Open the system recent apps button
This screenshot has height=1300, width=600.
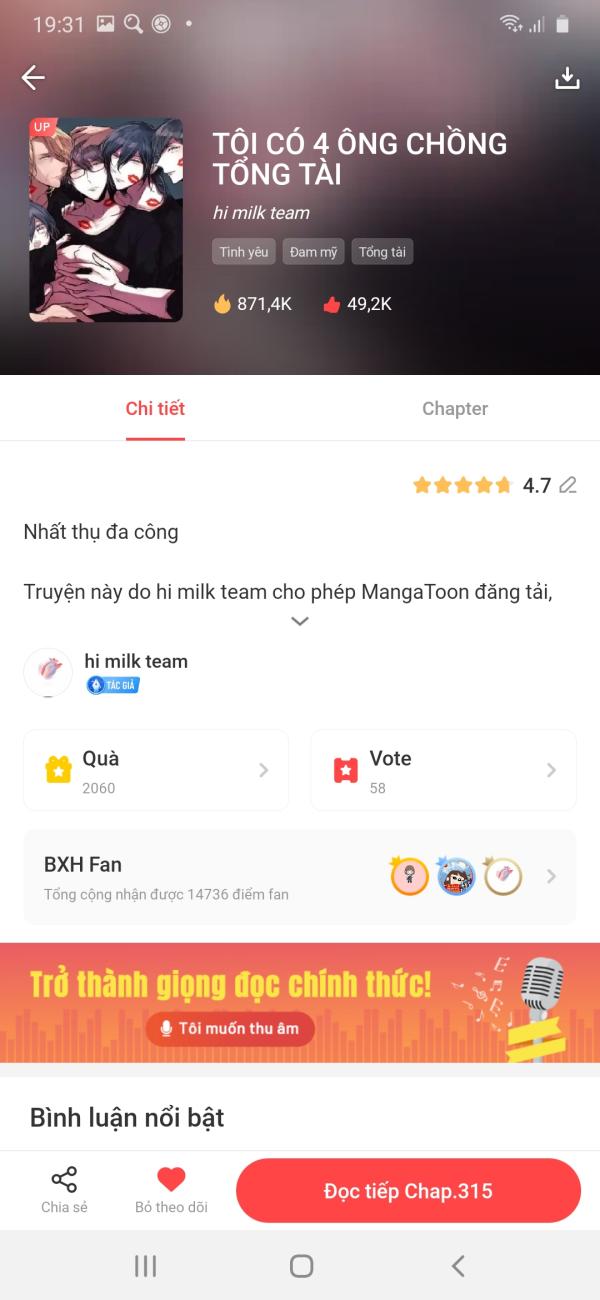pyautogui.click(x=145, y=1266)
